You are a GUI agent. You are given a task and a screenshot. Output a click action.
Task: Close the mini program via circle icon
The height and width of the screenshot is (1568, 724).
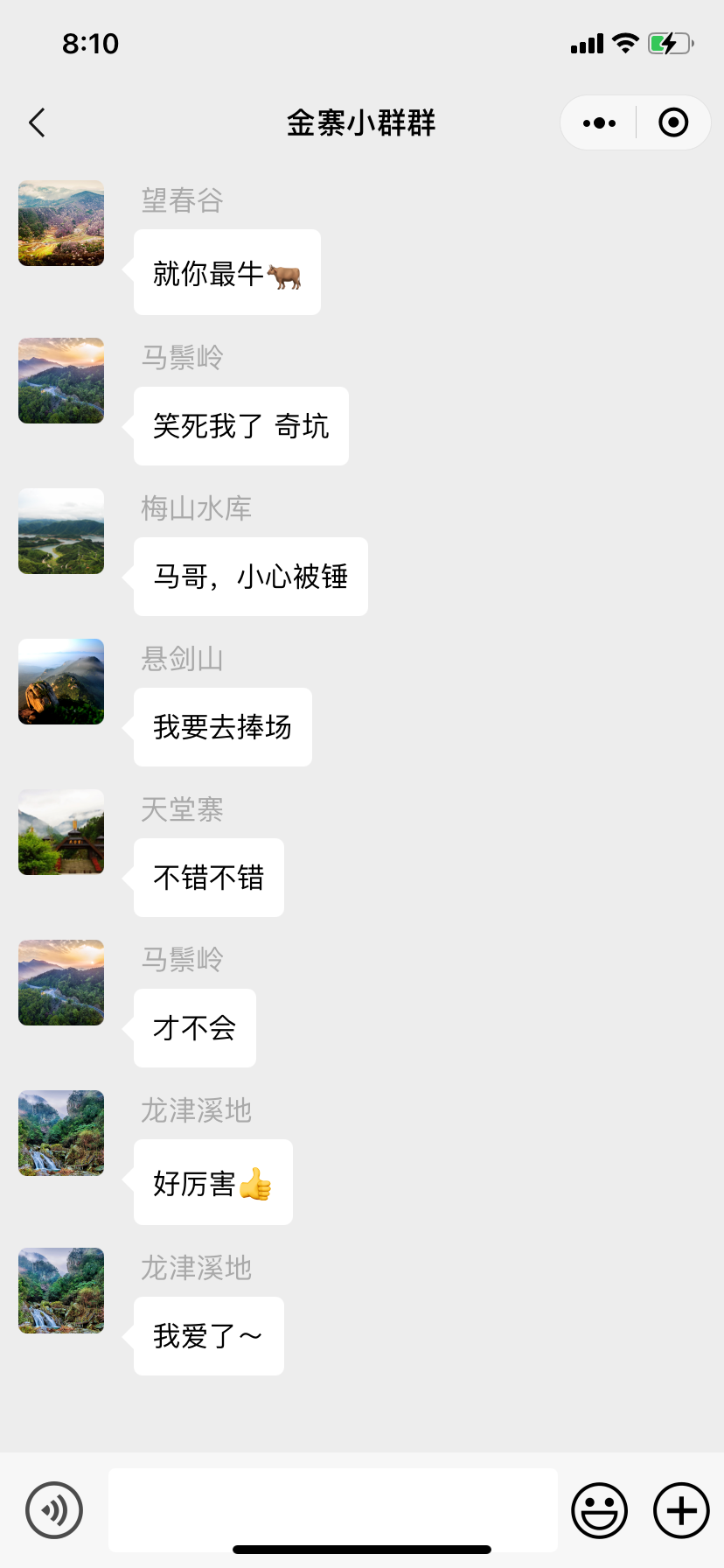[x=673, y=123]
